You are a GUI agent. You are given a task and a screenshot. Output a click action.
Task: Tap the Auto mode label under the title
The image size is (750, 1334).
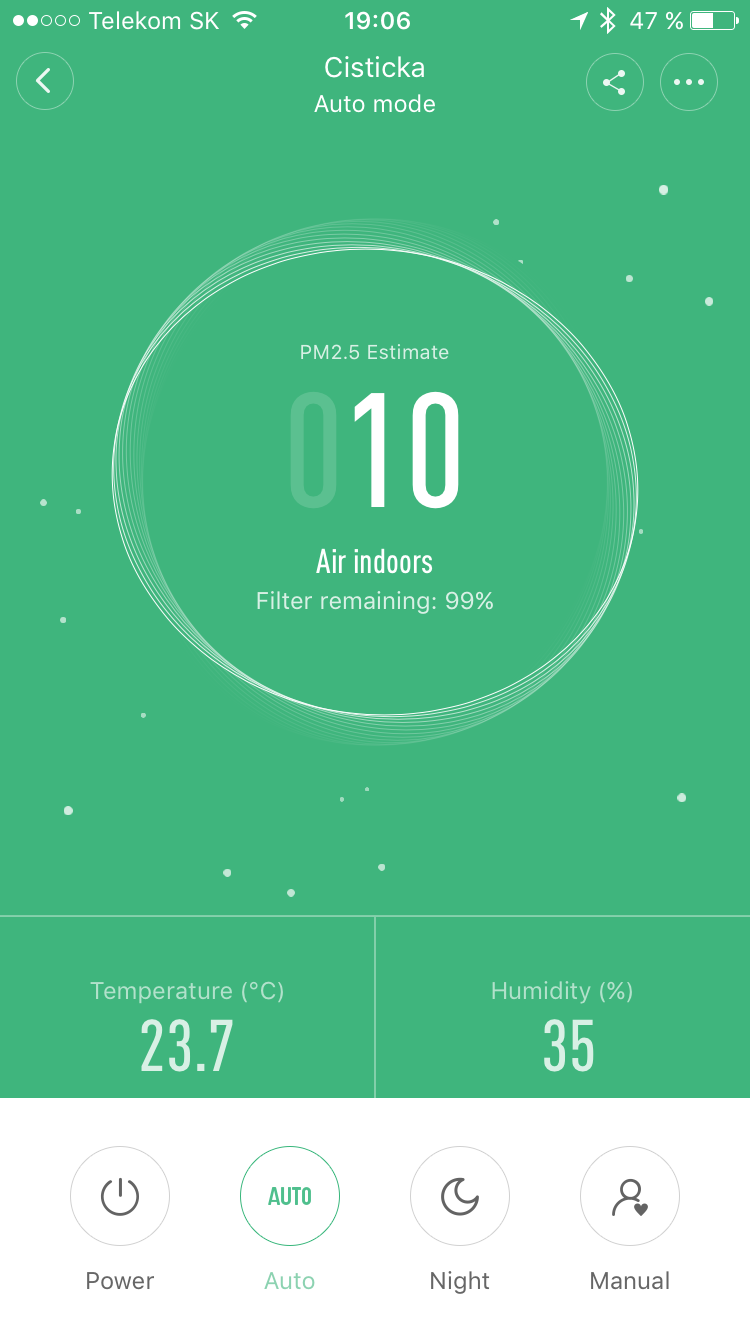coord(375,103)
